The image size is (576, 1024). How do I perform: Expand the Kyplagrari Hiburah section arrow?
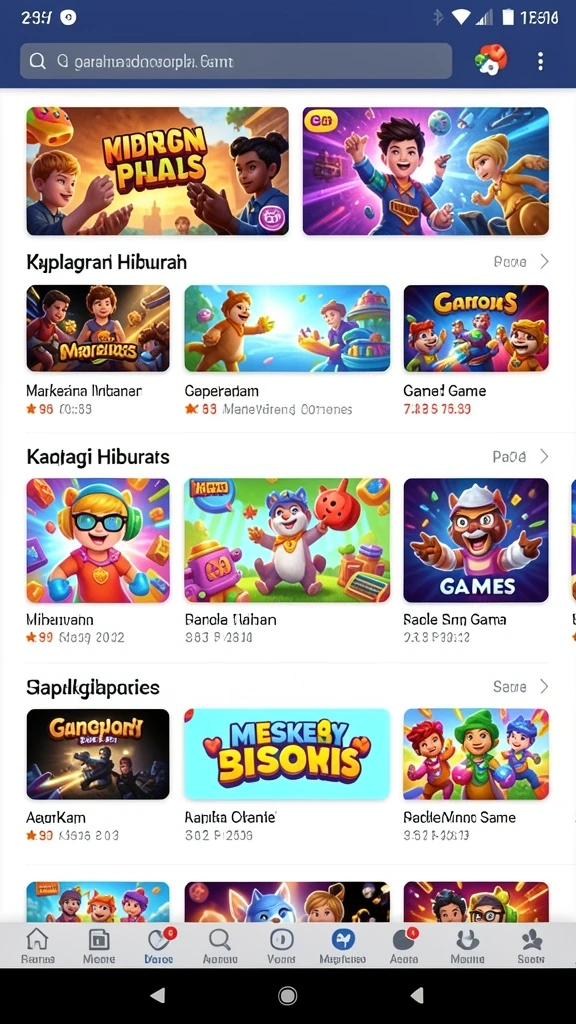coord(544,262)
